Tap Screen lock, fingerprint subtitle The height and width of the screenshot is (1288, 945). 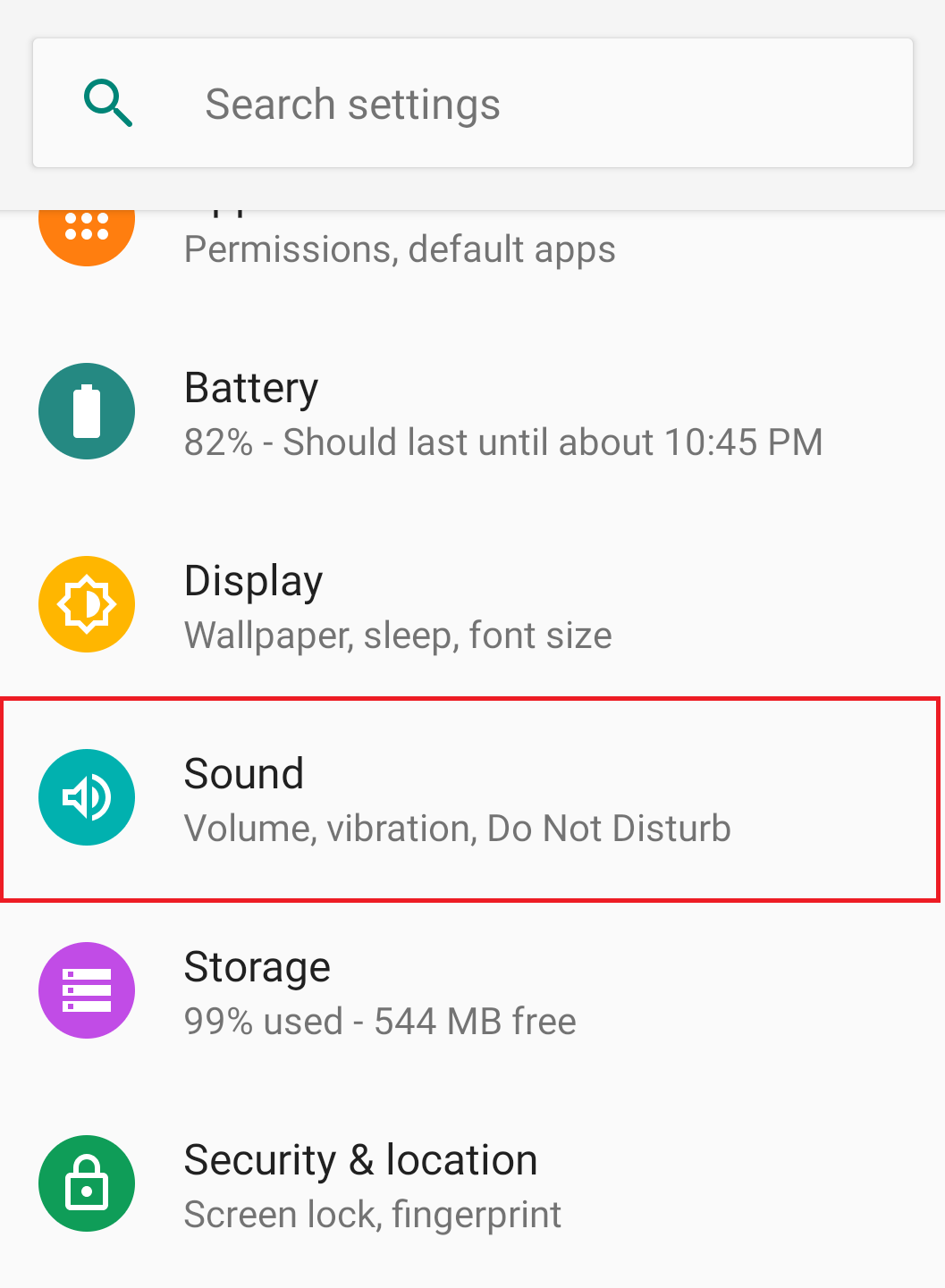pyautogui.click(x=372, y=1213)
